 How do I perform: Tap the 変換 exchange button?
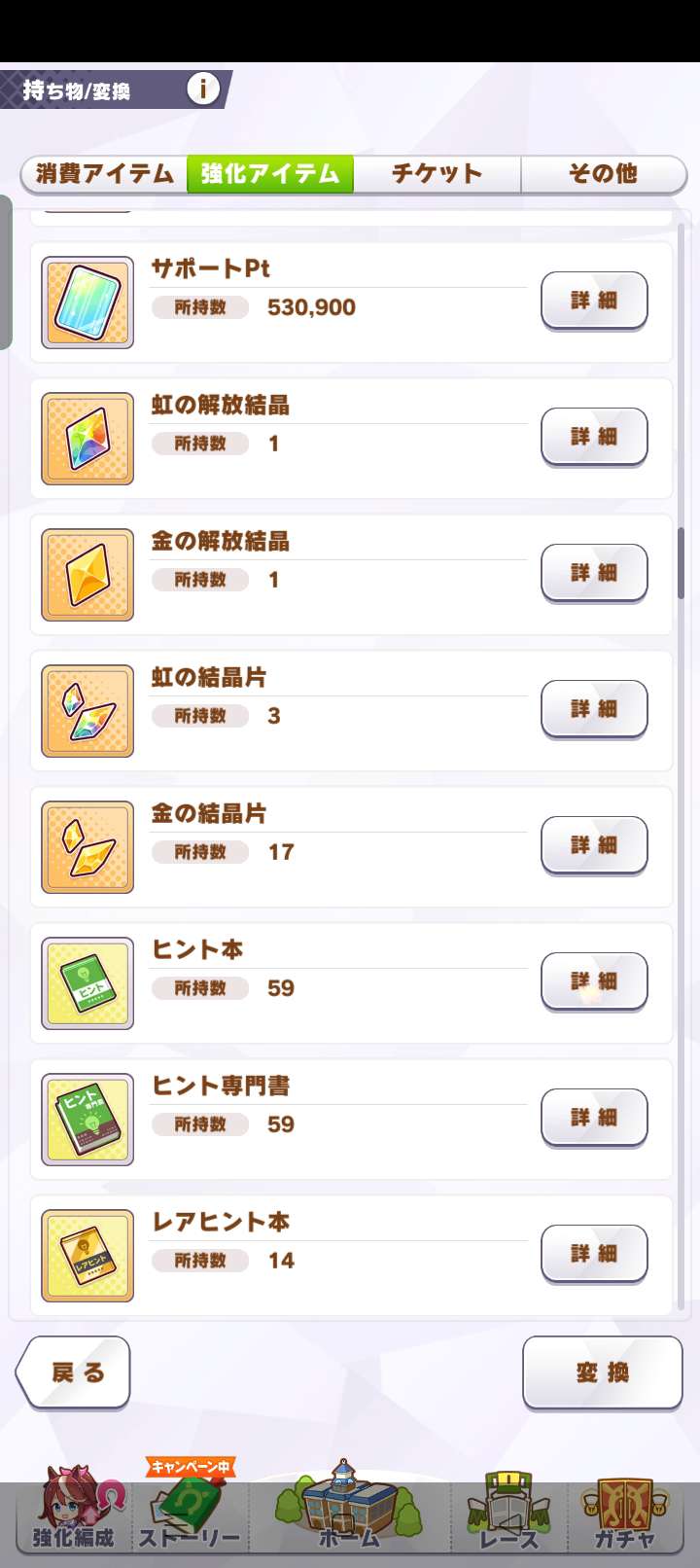602,1372
